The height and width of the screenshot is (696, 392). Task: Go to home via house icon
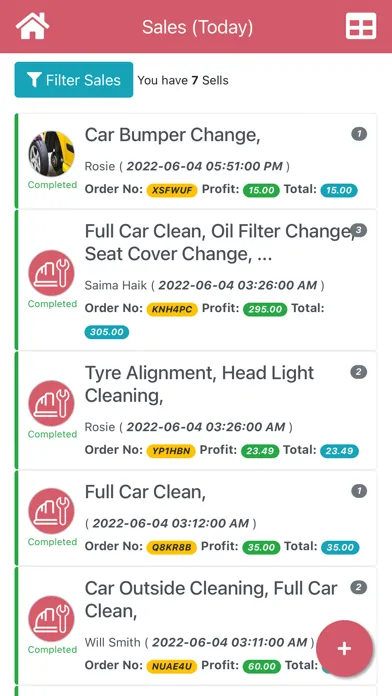tap(32, 26)
